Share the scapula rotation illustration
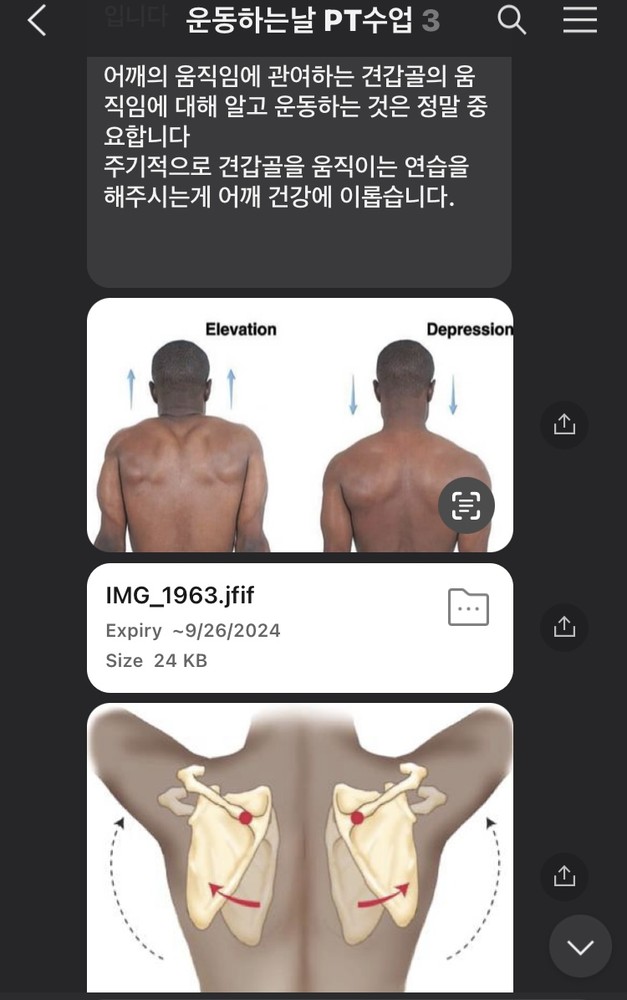 point(564,876)
